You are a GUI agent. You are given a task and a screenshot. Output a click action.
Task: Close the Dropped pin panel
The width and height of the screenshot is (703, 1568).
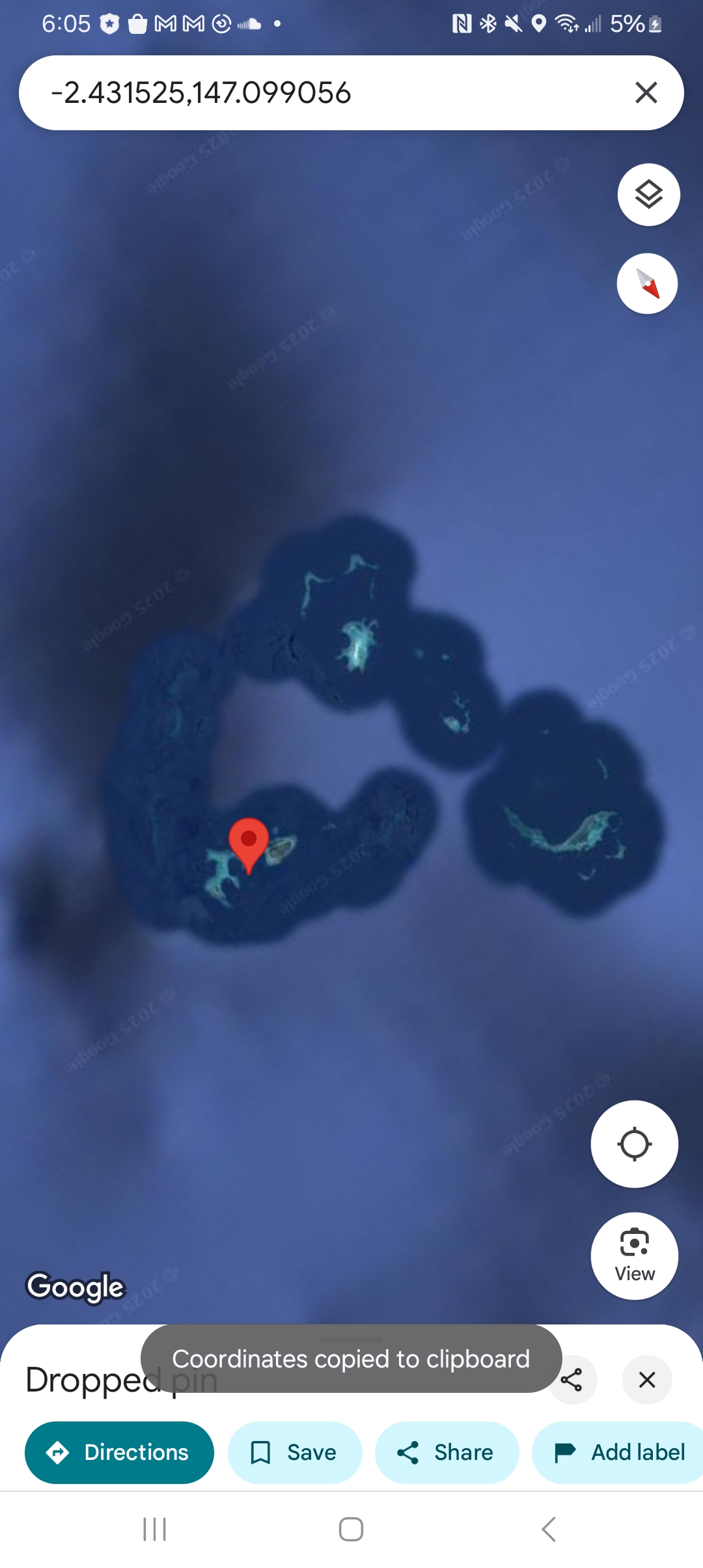tap(647, 1379)
